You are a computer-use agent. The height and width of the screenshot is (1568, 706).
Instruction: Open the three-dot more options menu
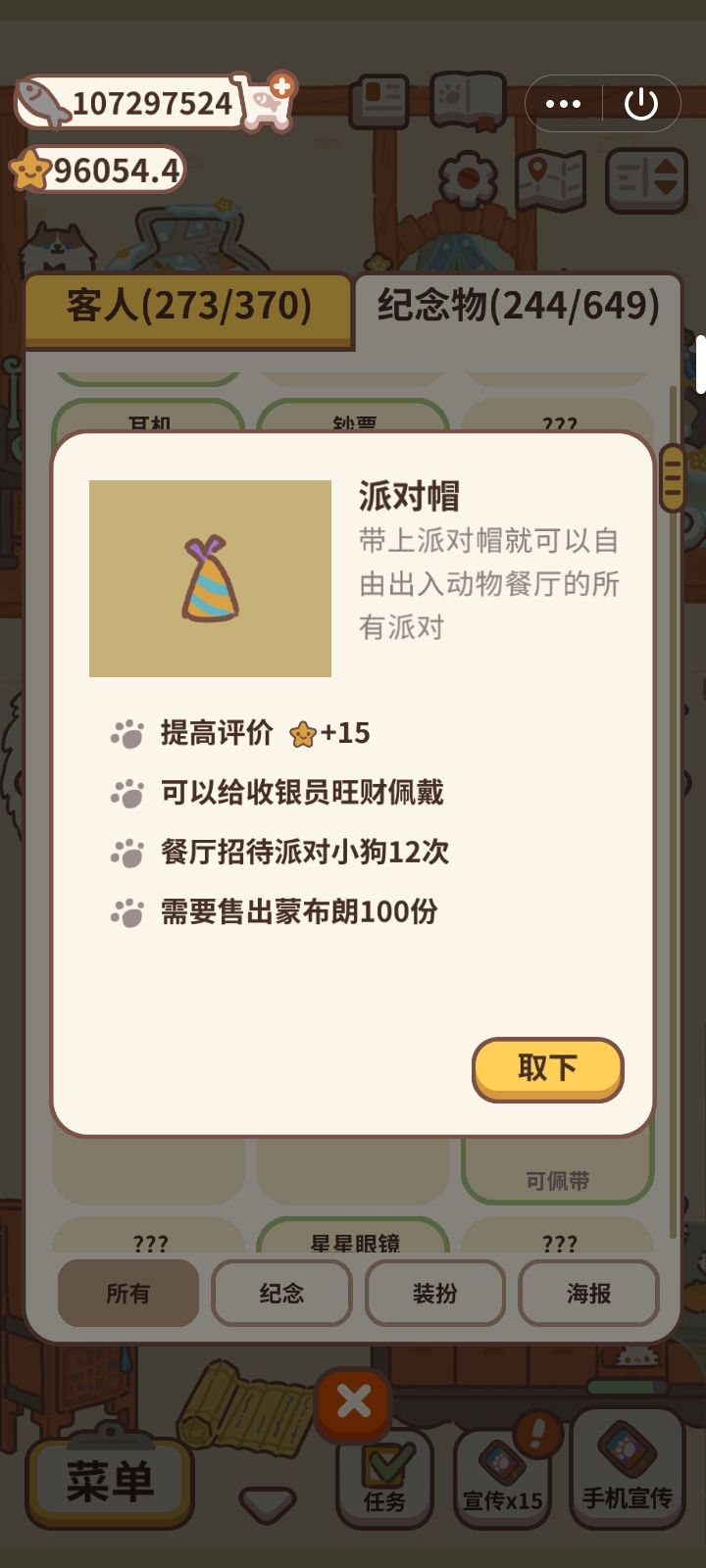click(x=563, y=102)
